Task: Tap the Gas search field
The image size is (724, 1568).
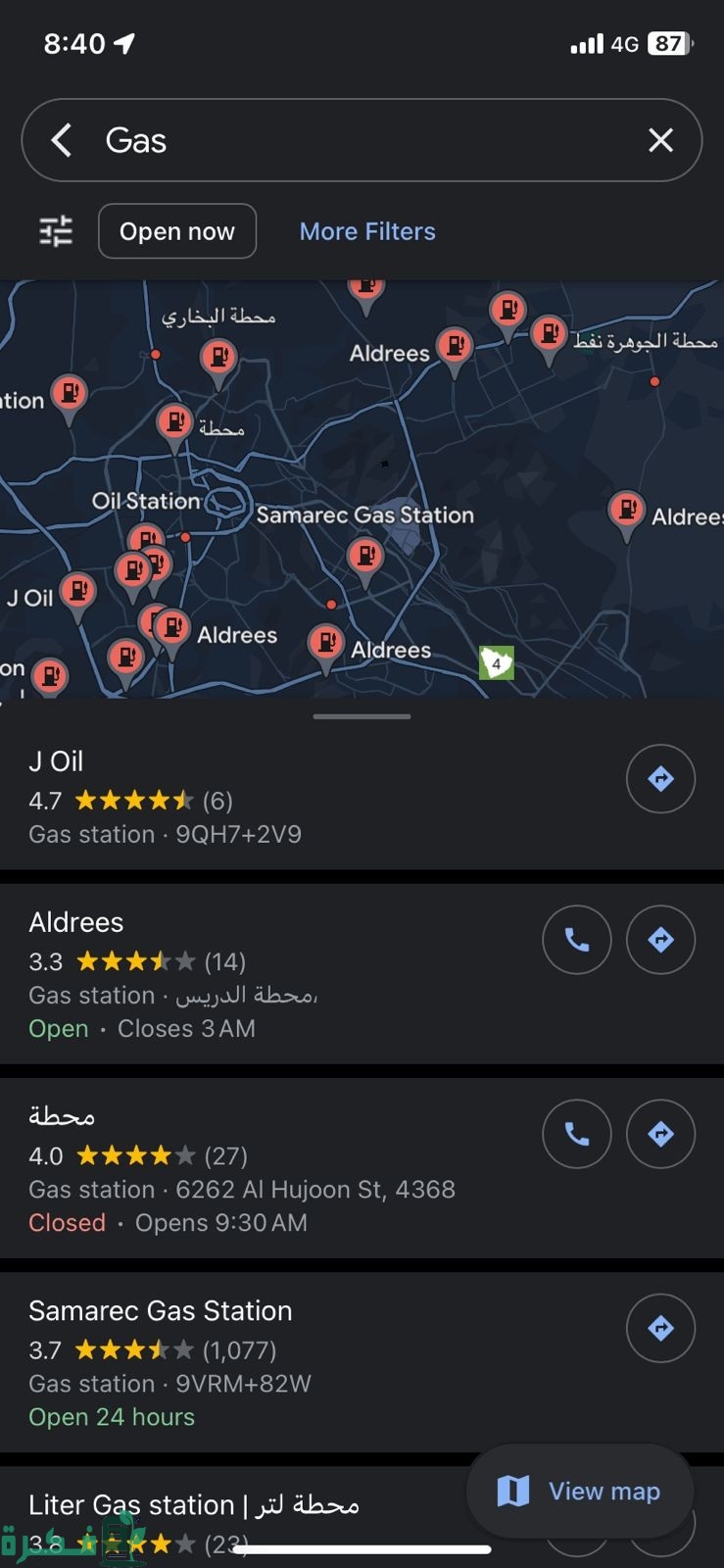Action: 362,140
